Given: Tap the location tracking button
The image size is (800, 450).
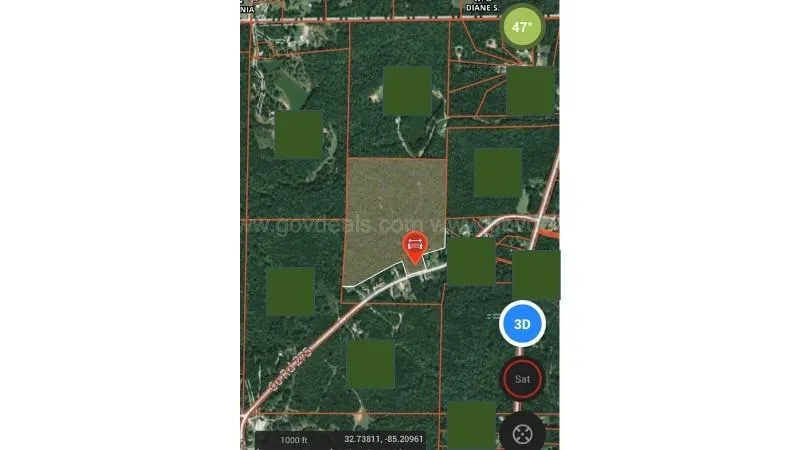Looking at the screenshot, I should 522,434.
